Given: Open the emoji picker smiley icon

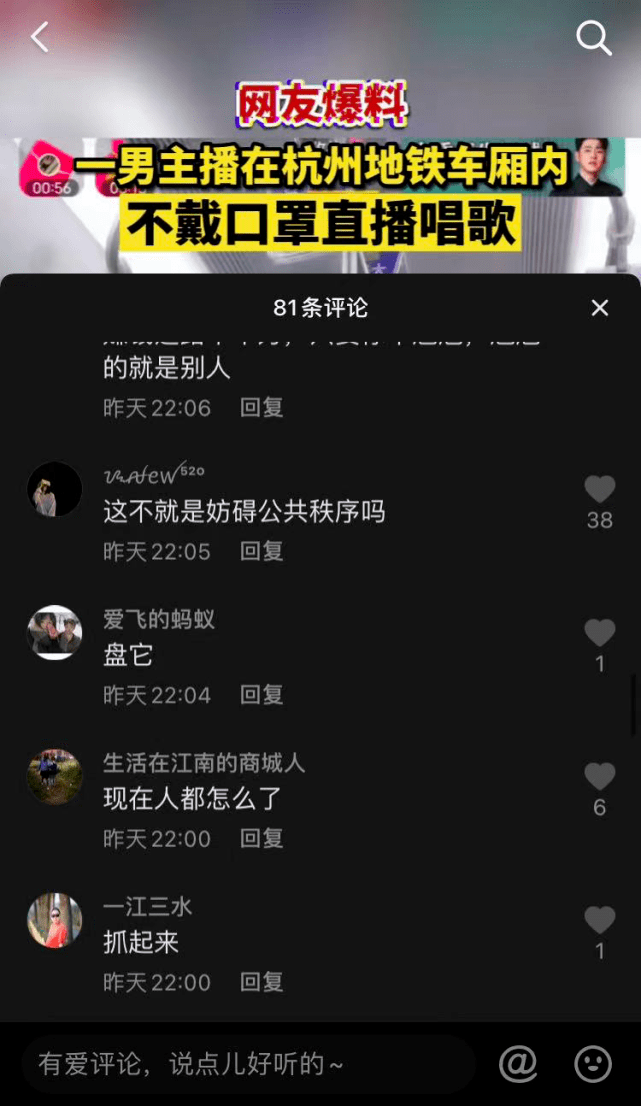Looking at the screenshot, I should 592,1064.
